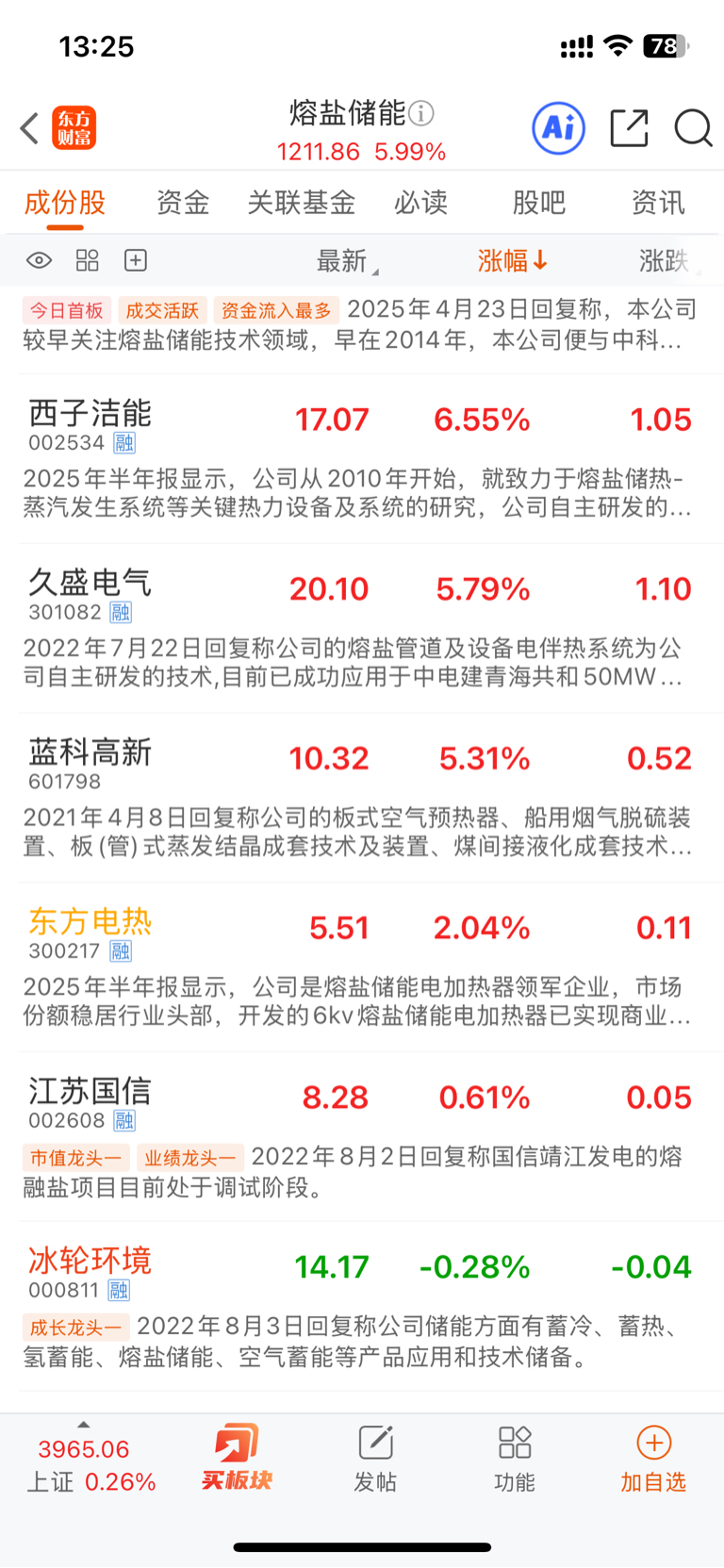Tap 买板块 to buy the sector
Screen dimensions: 724x1568
pyautogui.click(x=236, y=1458)
